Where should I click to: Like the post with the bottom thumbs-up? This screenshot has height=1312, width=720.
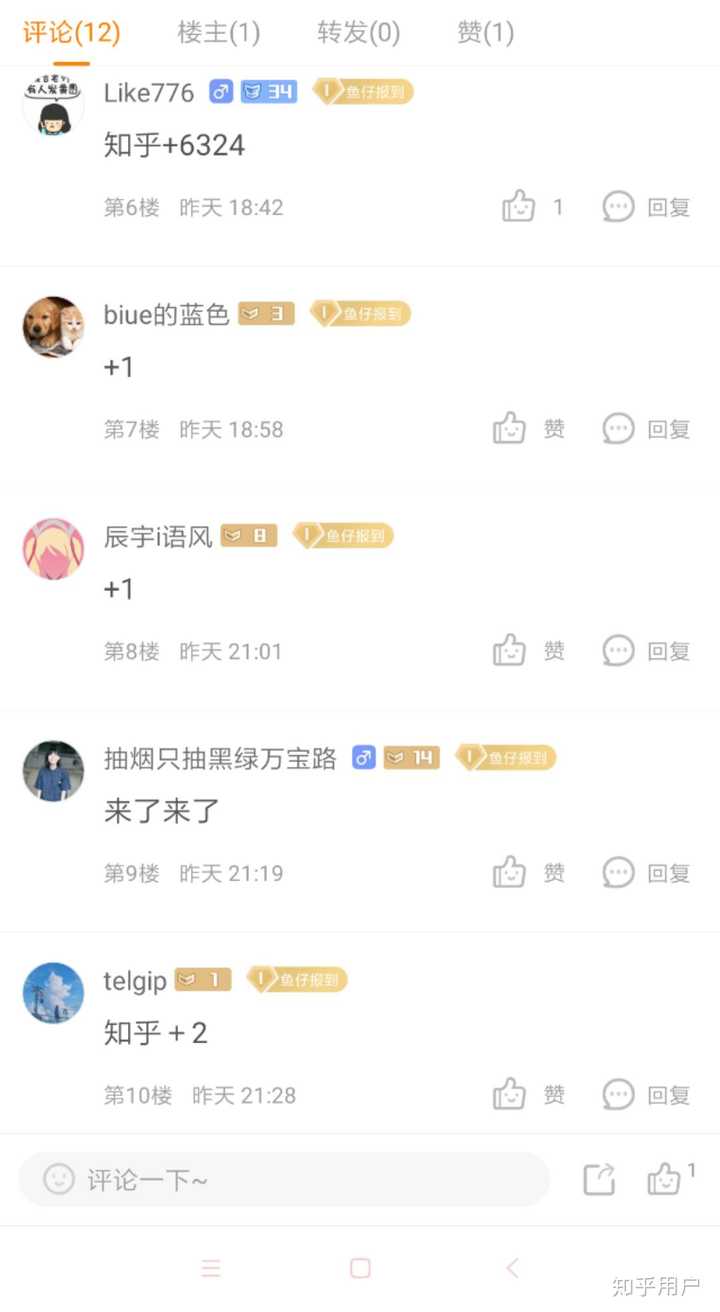(x=665, y=1180)
